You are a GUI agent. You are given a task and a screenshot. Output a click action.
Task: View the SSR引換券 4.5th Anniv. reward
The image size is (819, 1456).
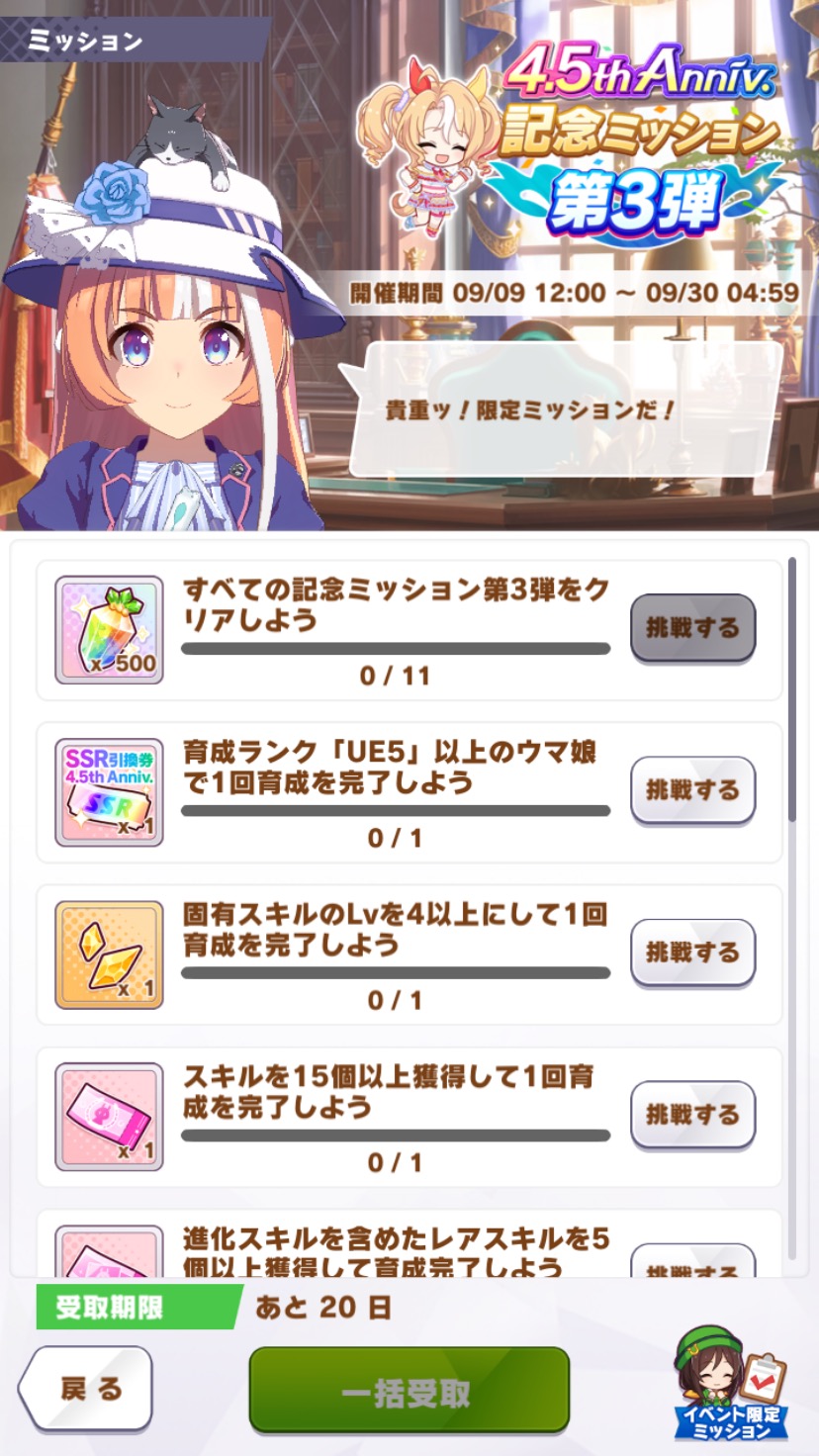click(109, 792)
